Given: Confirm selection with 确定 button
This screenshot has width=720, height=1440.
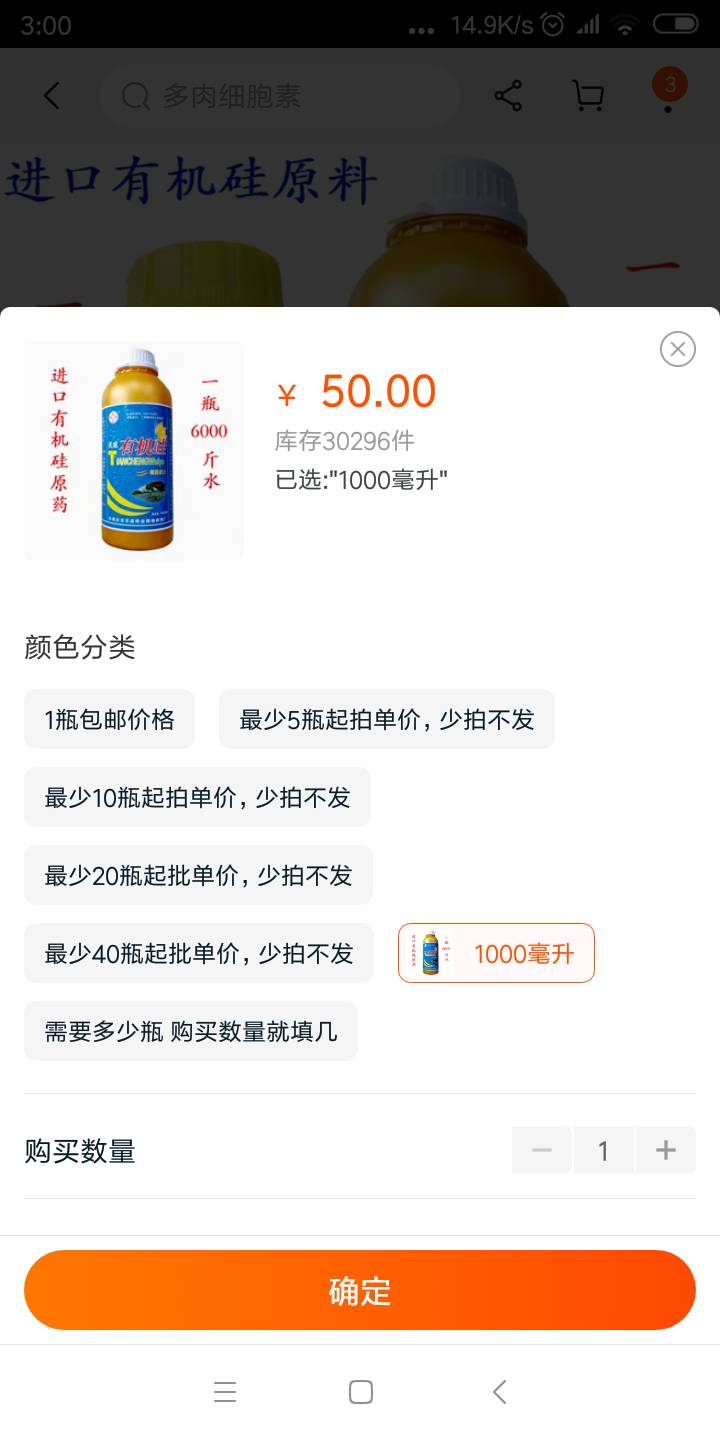Looking at the screenshot, I should (x=360, y=1290).
